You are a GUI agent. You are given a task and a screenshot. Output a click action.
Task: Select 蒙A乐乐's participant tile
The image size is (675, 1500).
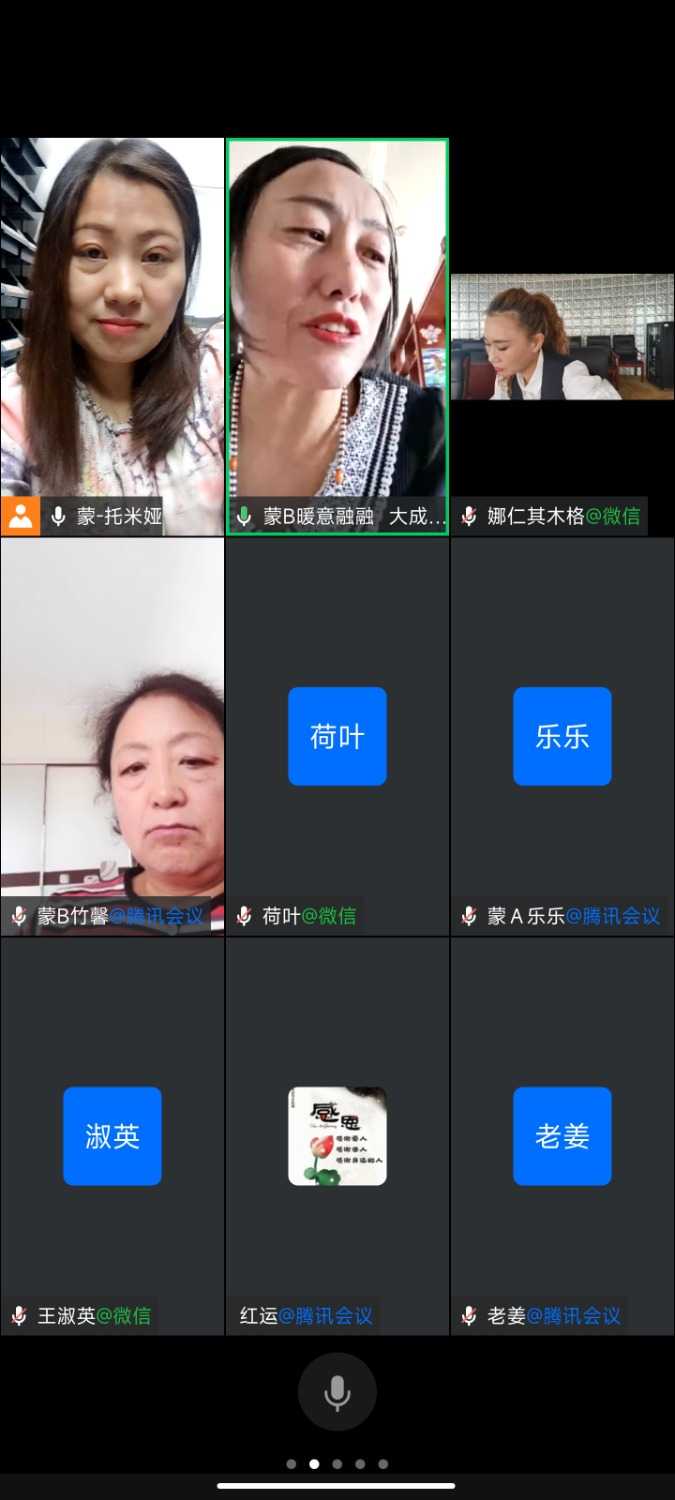pos(562,736)
